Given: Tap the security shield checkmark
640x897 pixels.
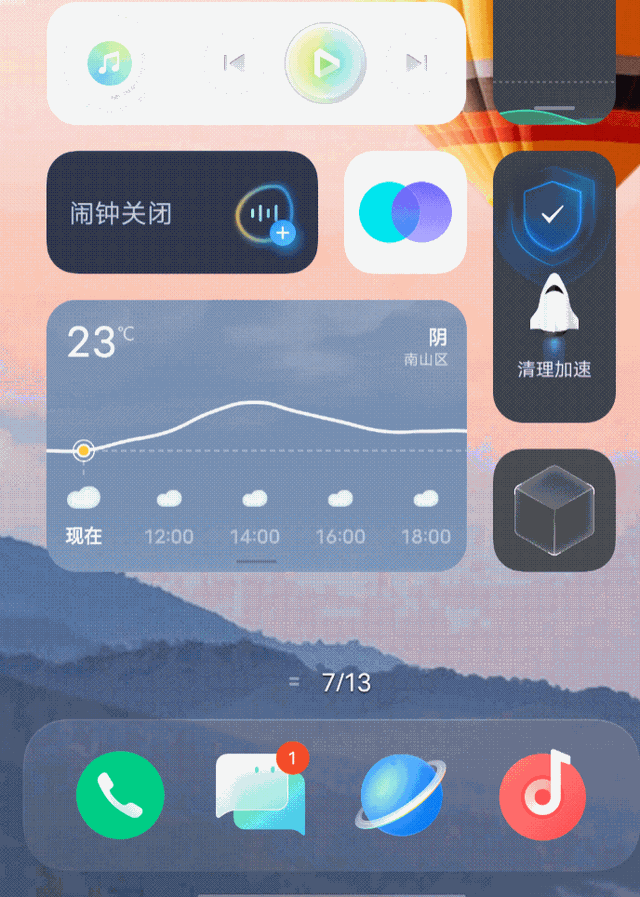Looking at the screenshot, I should (x=553, y=213).
